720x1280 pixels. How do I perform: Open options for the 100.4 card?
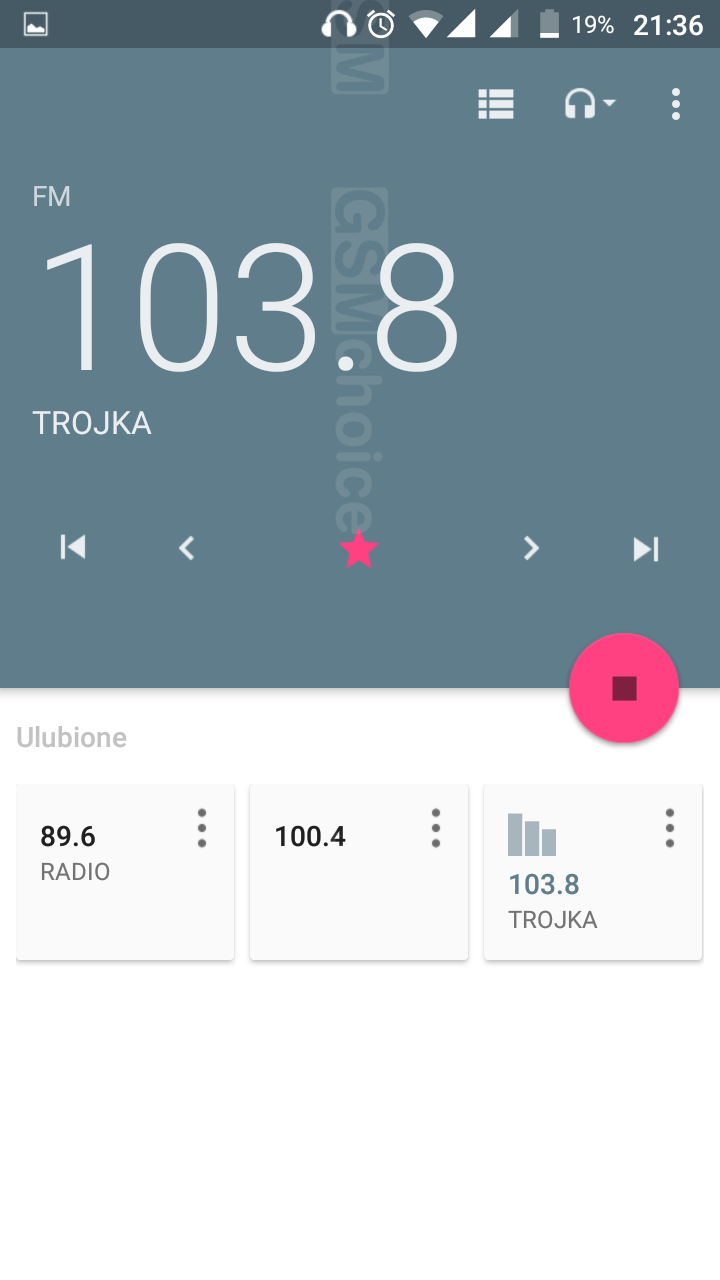point(436,828)
